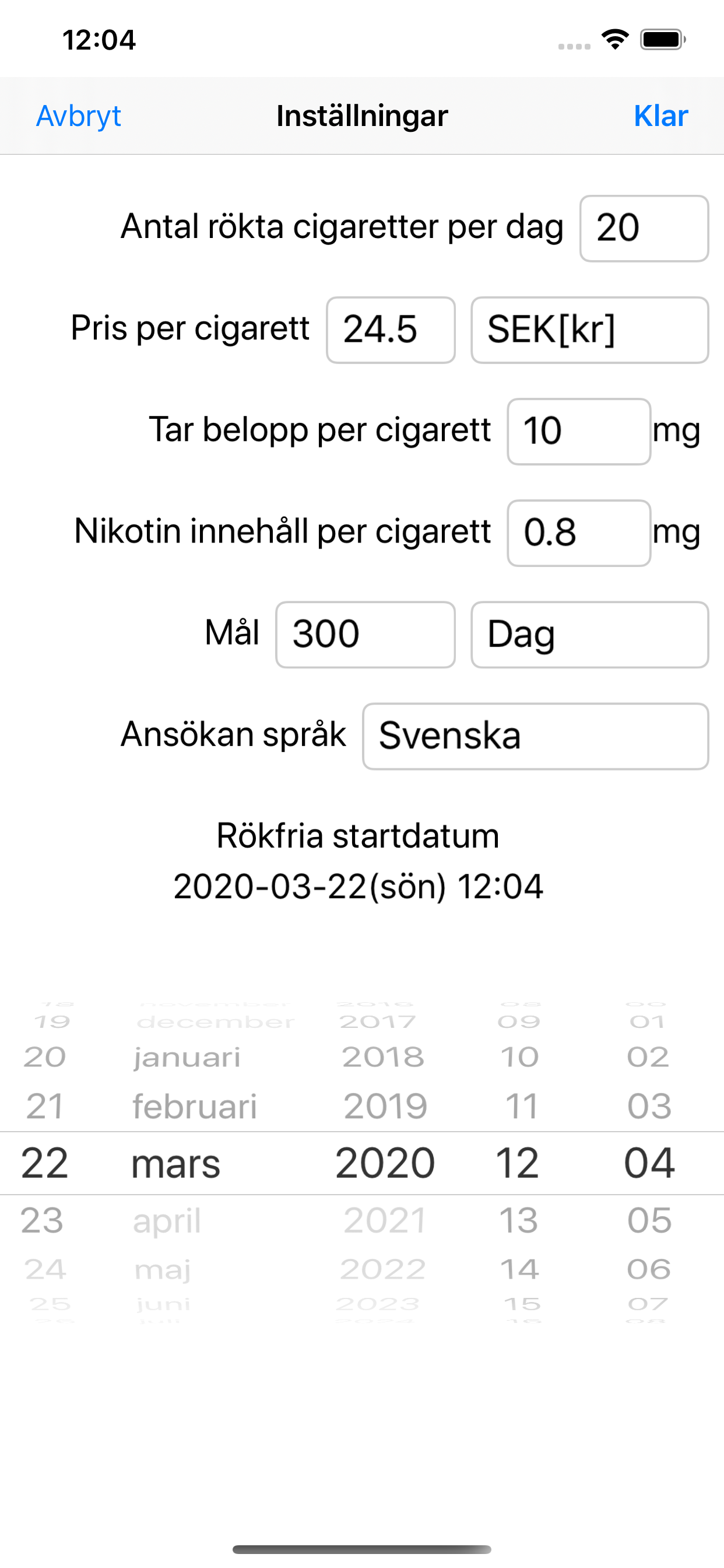724x1568 pixels.
Task: Select april in month wheel
Action: point(167,1220)
